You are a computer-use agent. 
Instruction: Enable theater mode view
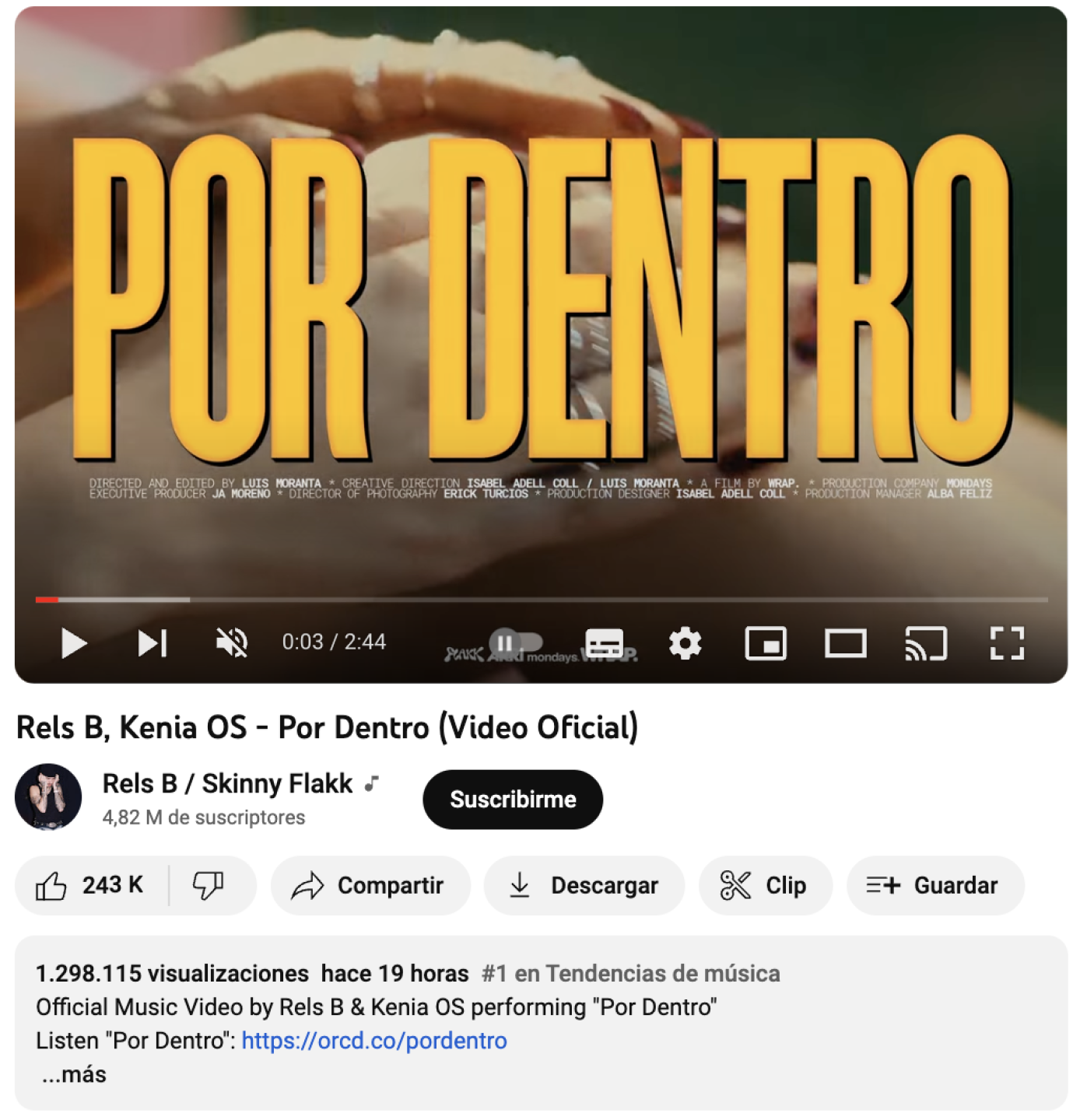[x=846, y=643]
